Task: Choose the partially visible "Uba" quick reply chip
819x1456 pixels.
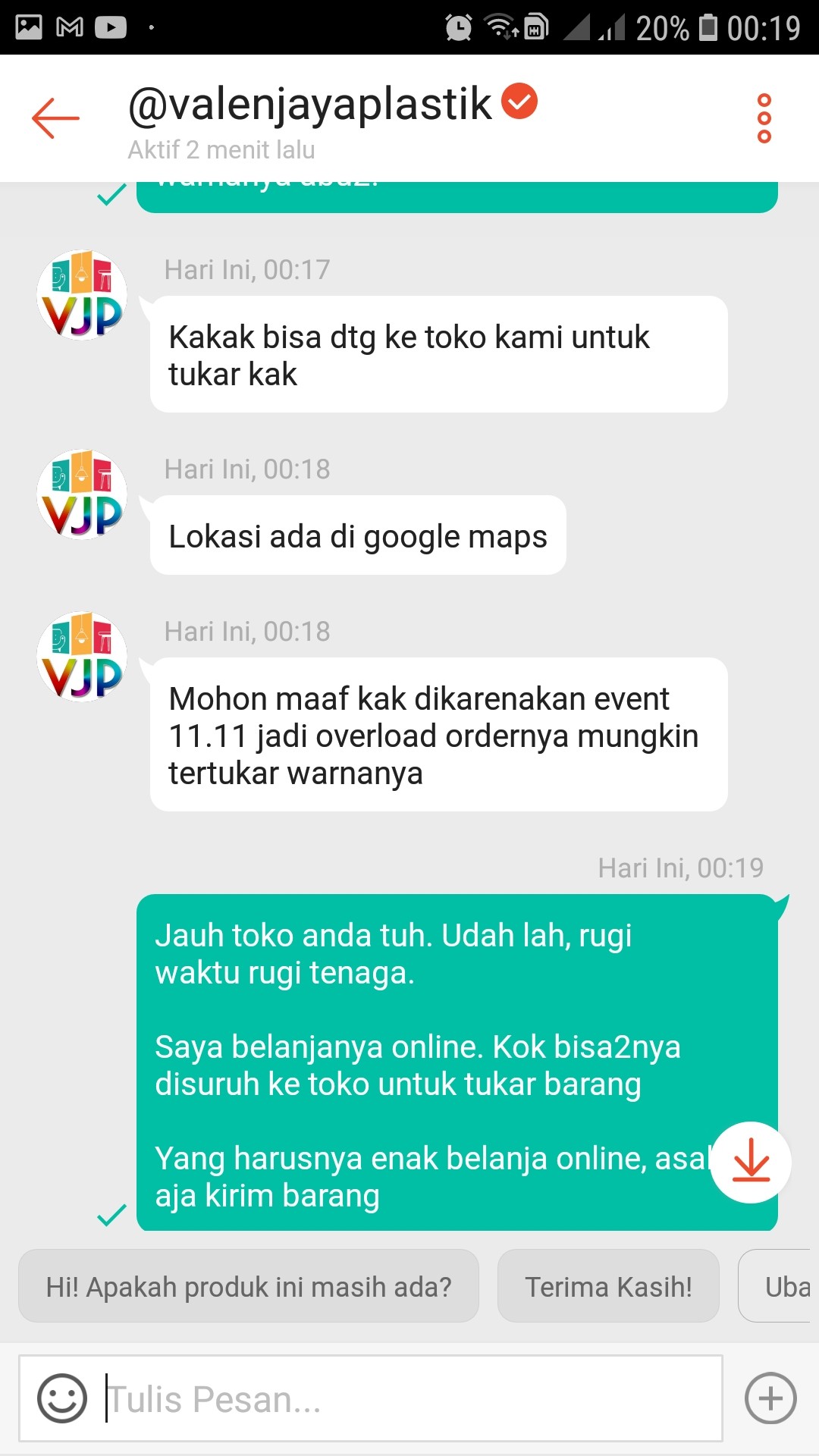Action: coord(781,1286)
